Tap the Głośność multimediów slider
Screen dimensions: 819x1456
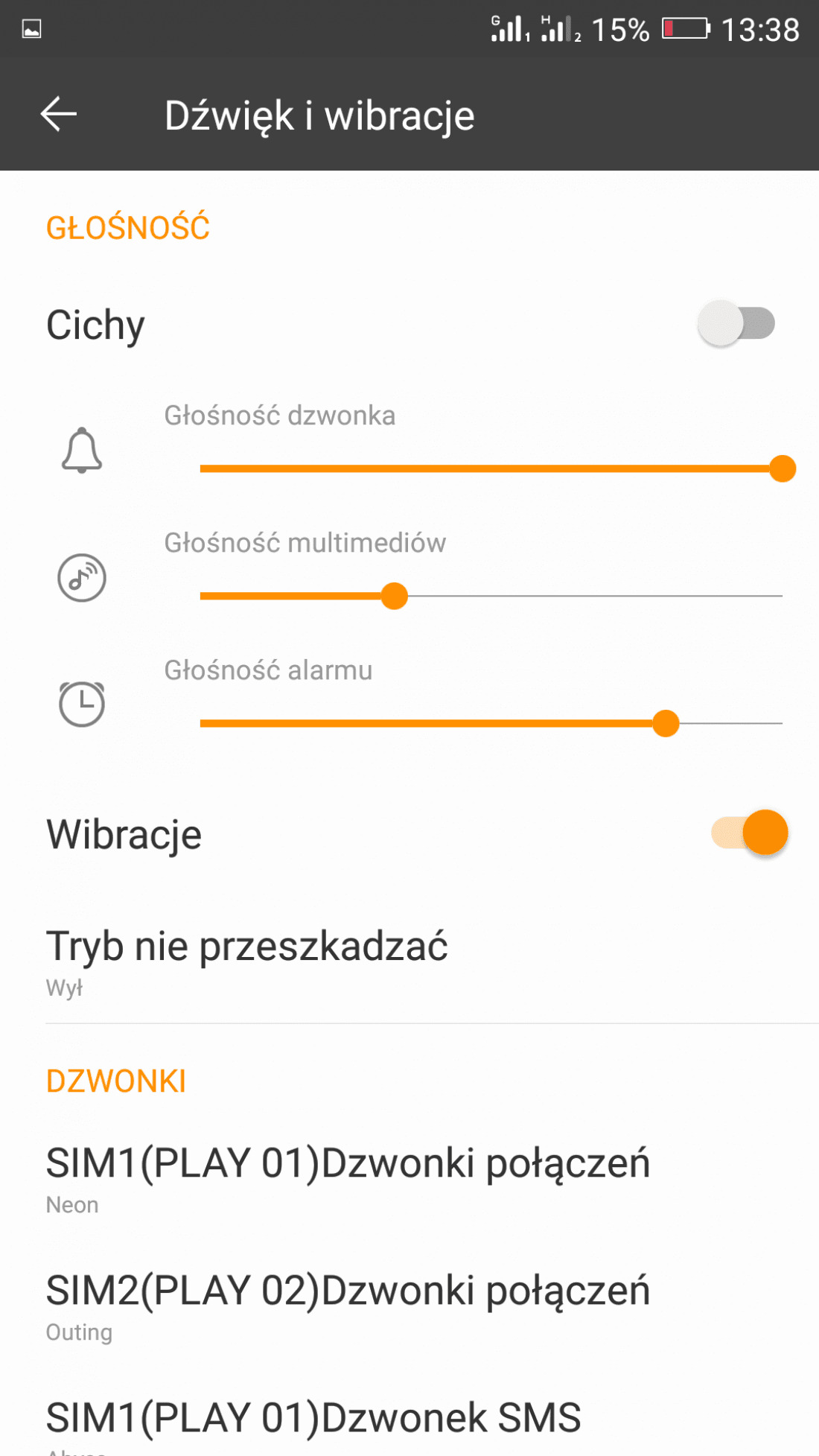point(491,596)
